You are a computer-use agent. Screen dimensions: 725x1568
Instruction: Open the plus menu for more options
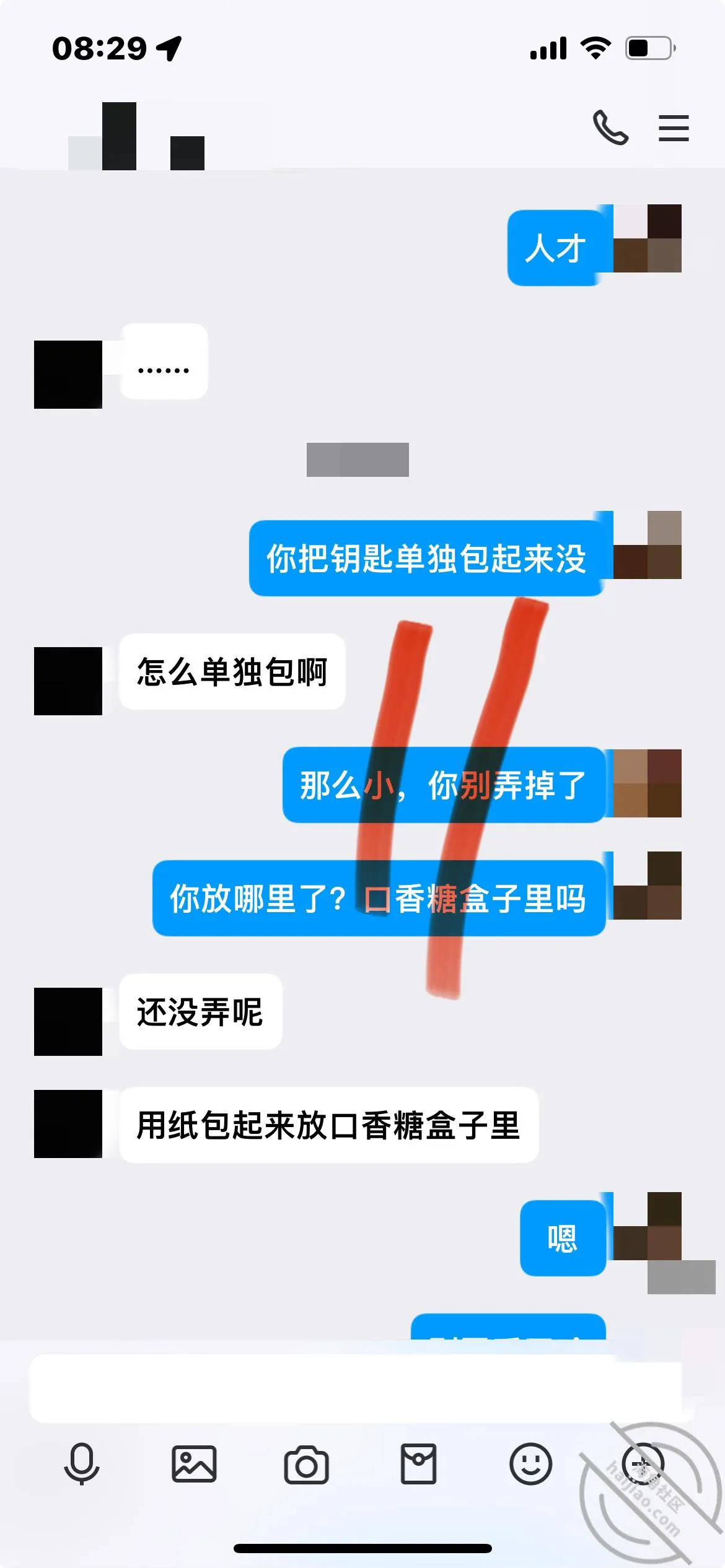pos(643,1464)
